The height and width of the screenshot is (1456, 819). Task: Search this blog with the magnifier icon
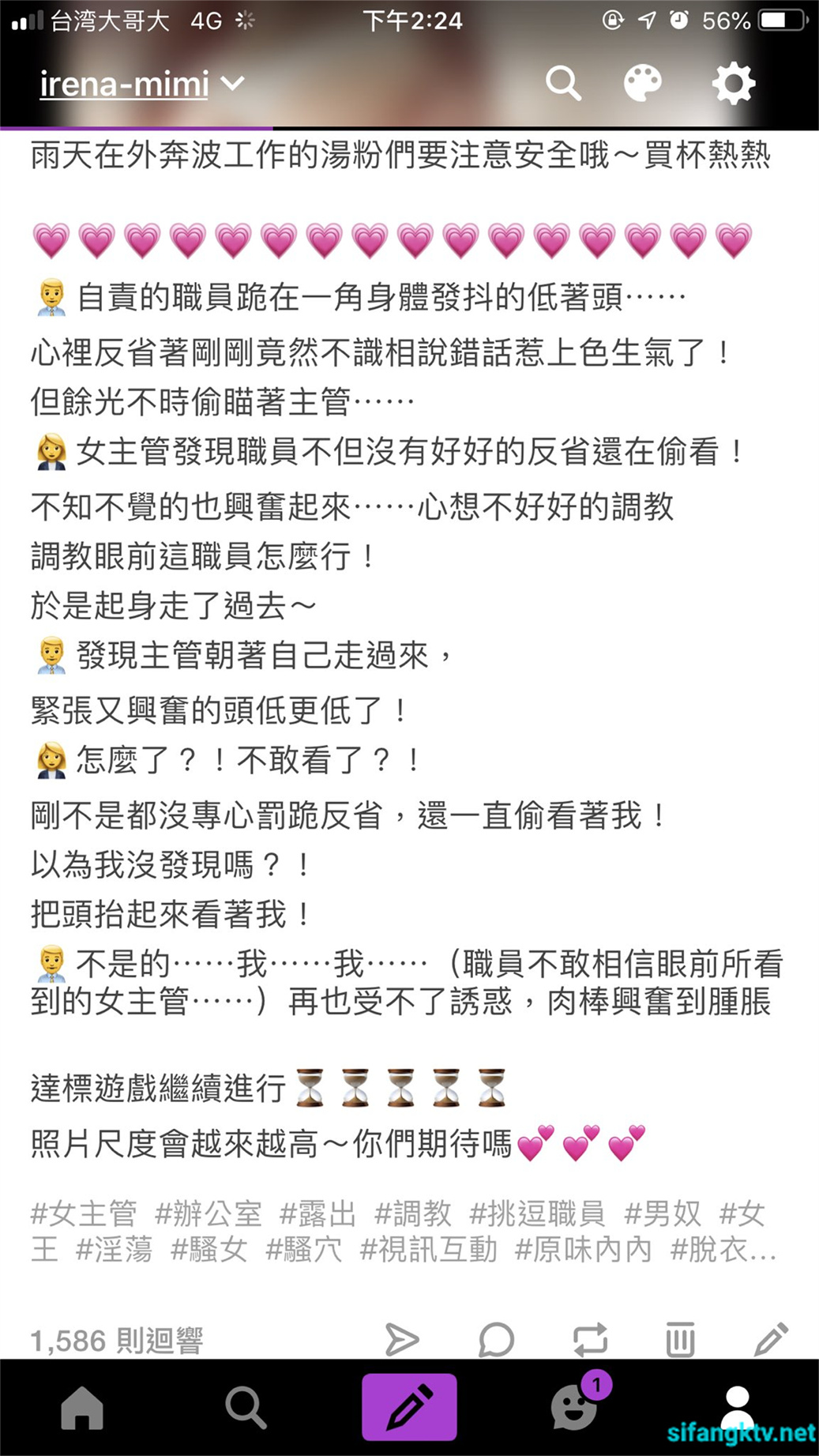coord(563,83)
